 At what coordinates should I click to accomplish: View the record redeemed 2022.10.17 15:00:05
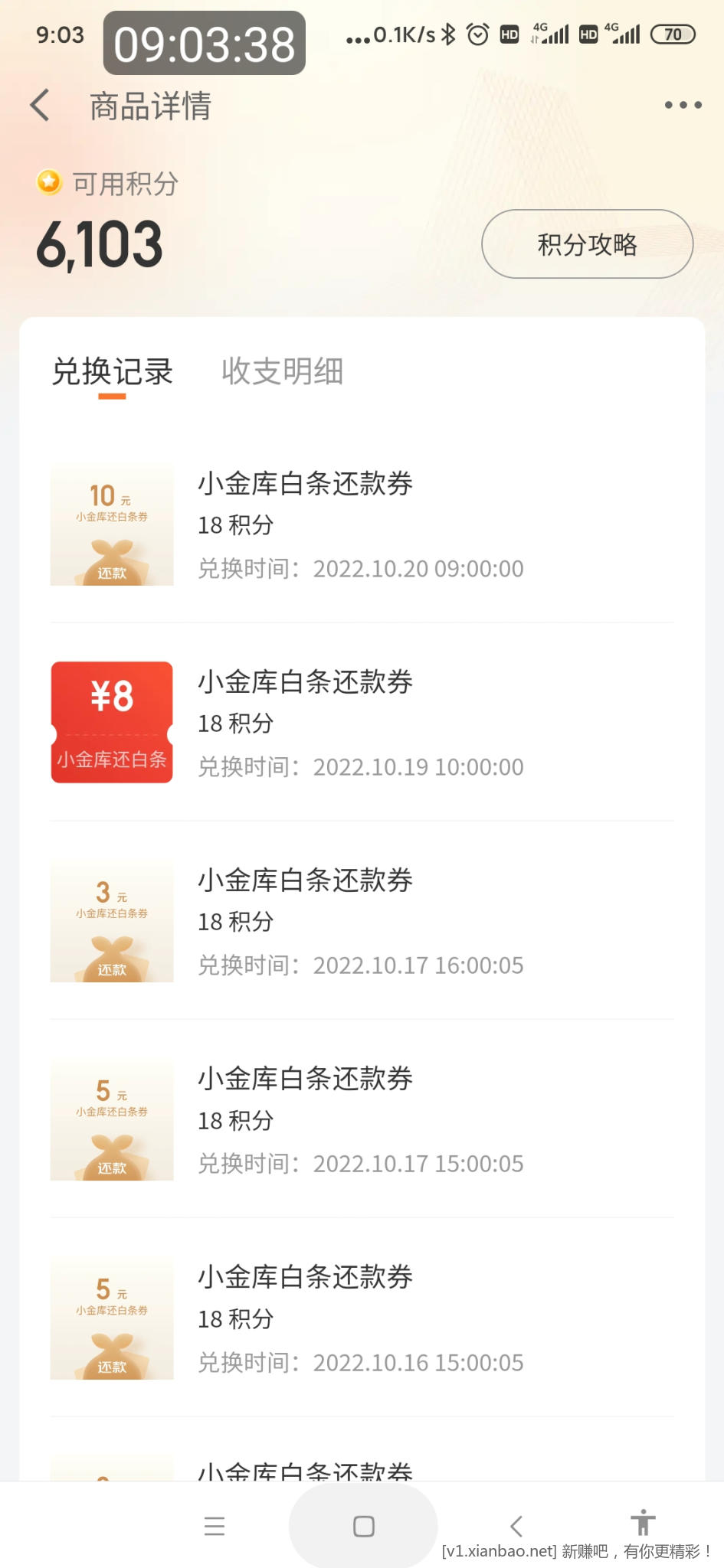360,1120
